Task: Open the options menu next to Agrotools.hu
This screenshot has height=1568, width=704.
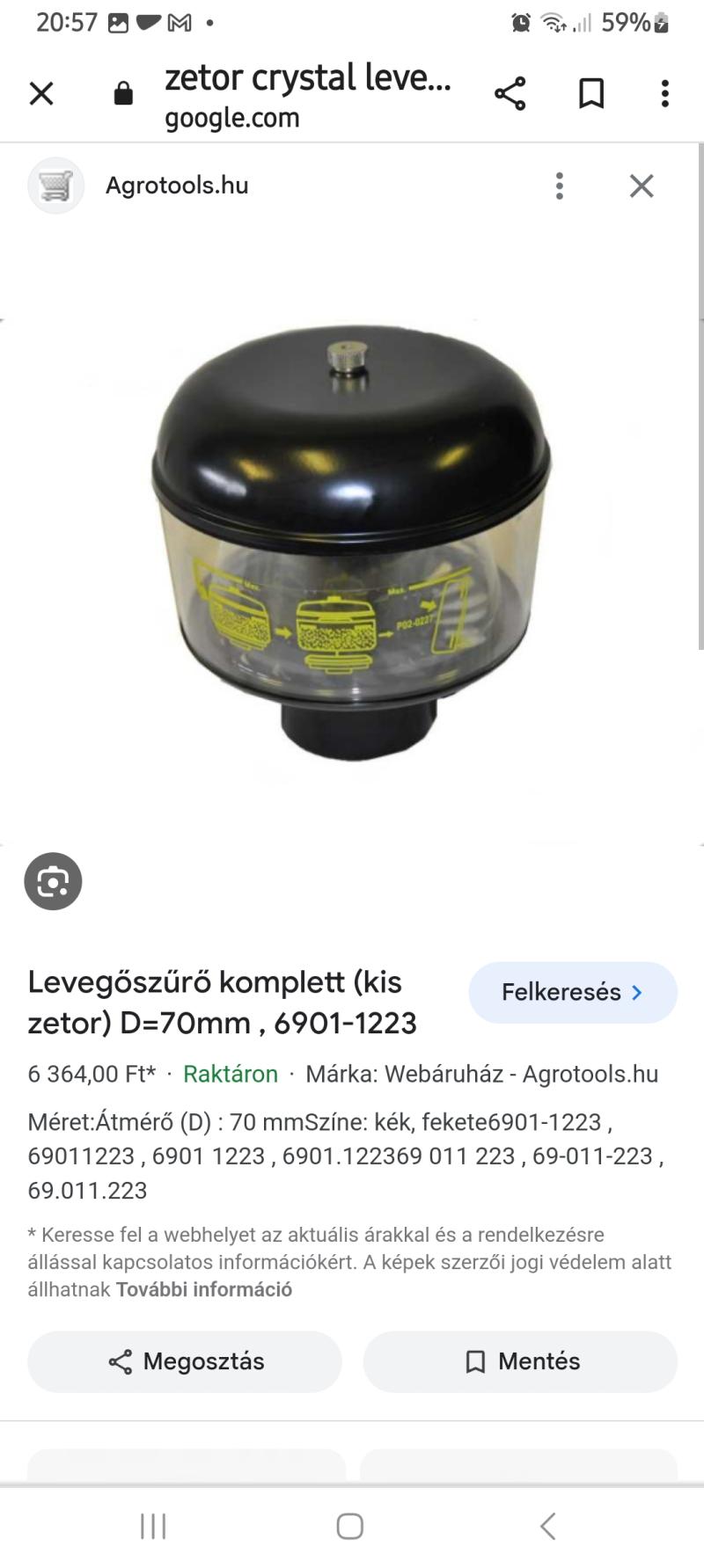Action: tap(560, 186)
